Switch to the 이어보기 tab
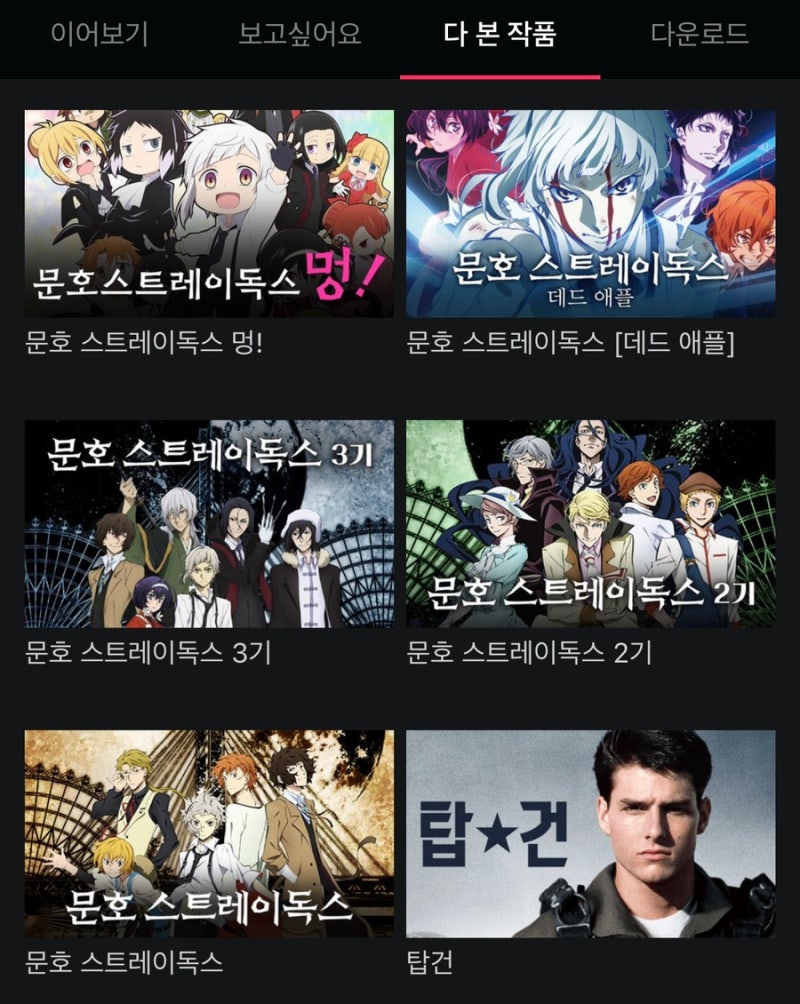The height and width of the screenshot is (1004, 800). click(99, 35)
